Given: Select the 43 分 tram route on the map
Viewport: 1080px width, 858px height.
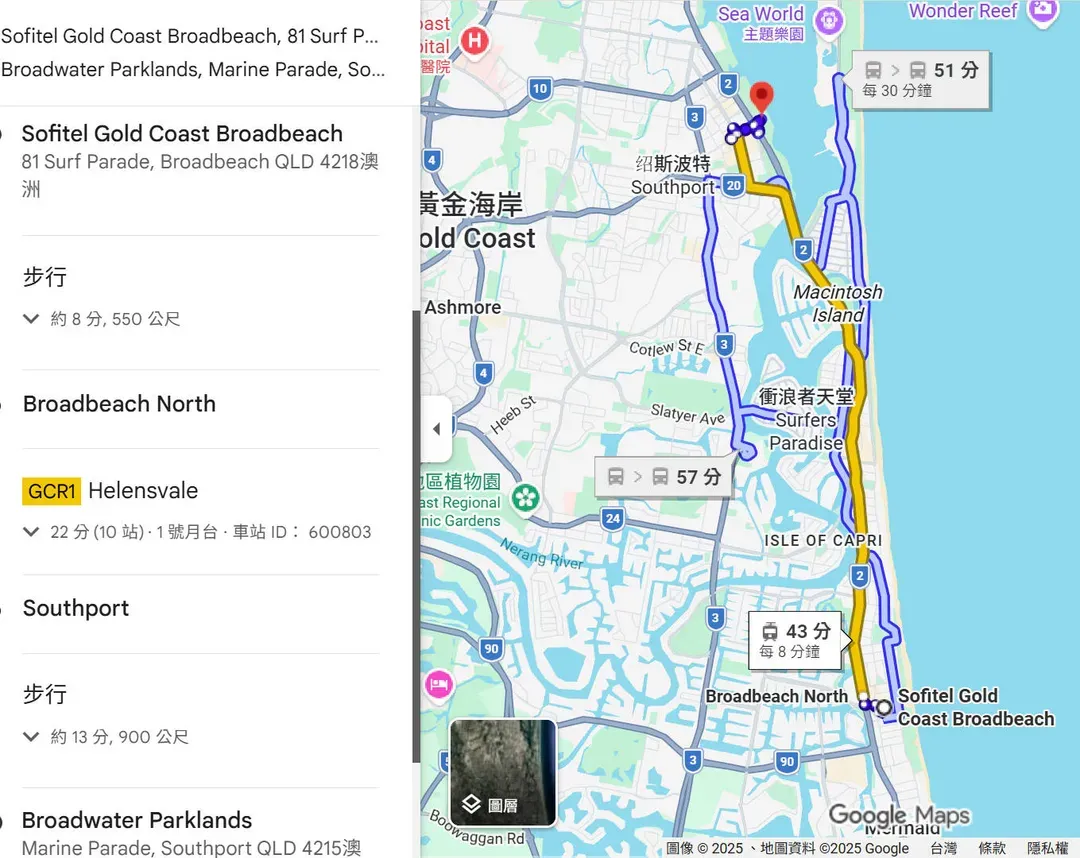Looking at the screenshot, I should click(797, 640).
